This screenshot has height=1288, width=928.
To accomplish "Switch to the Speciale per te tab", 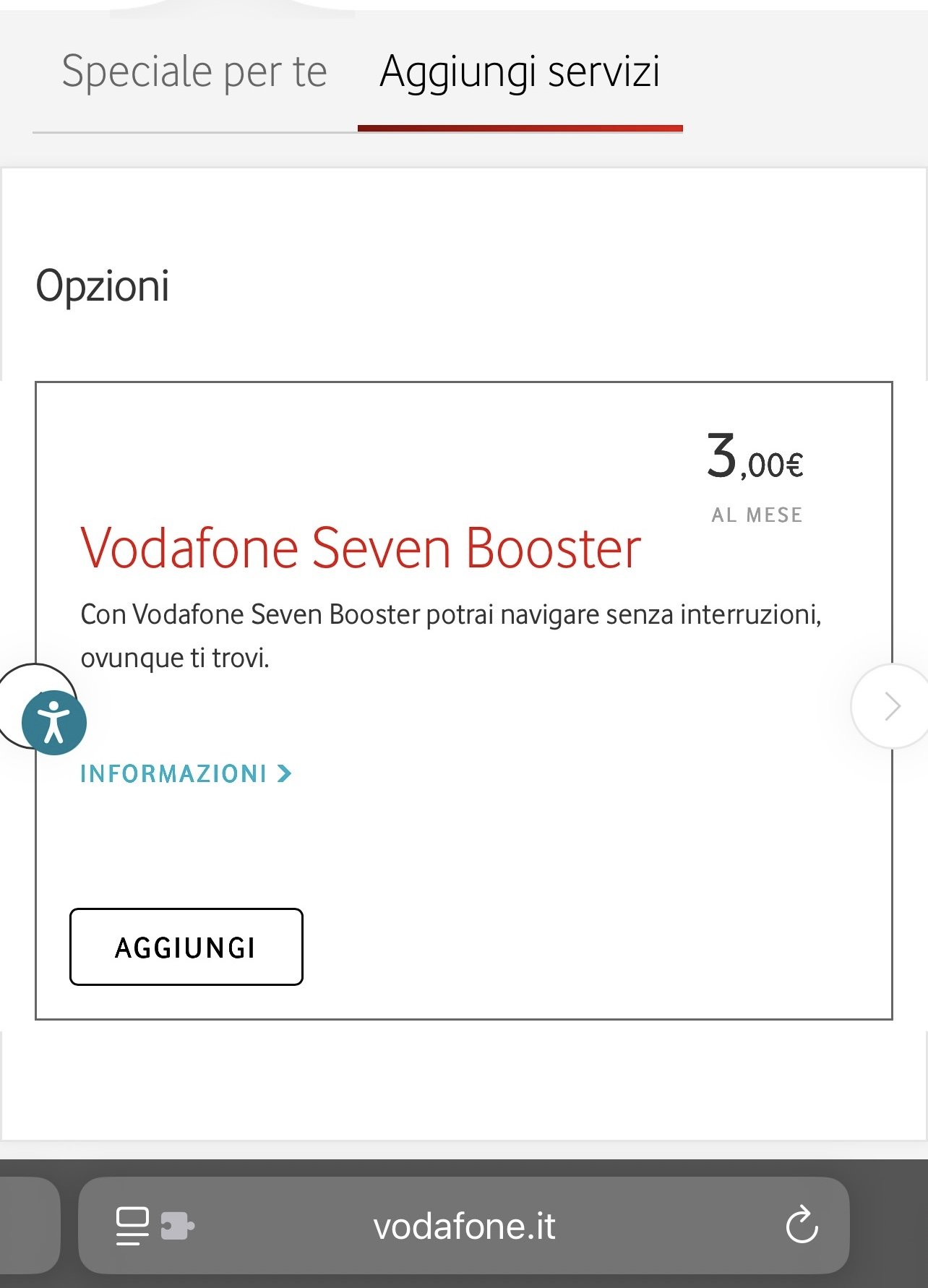I will pos(194,72).
